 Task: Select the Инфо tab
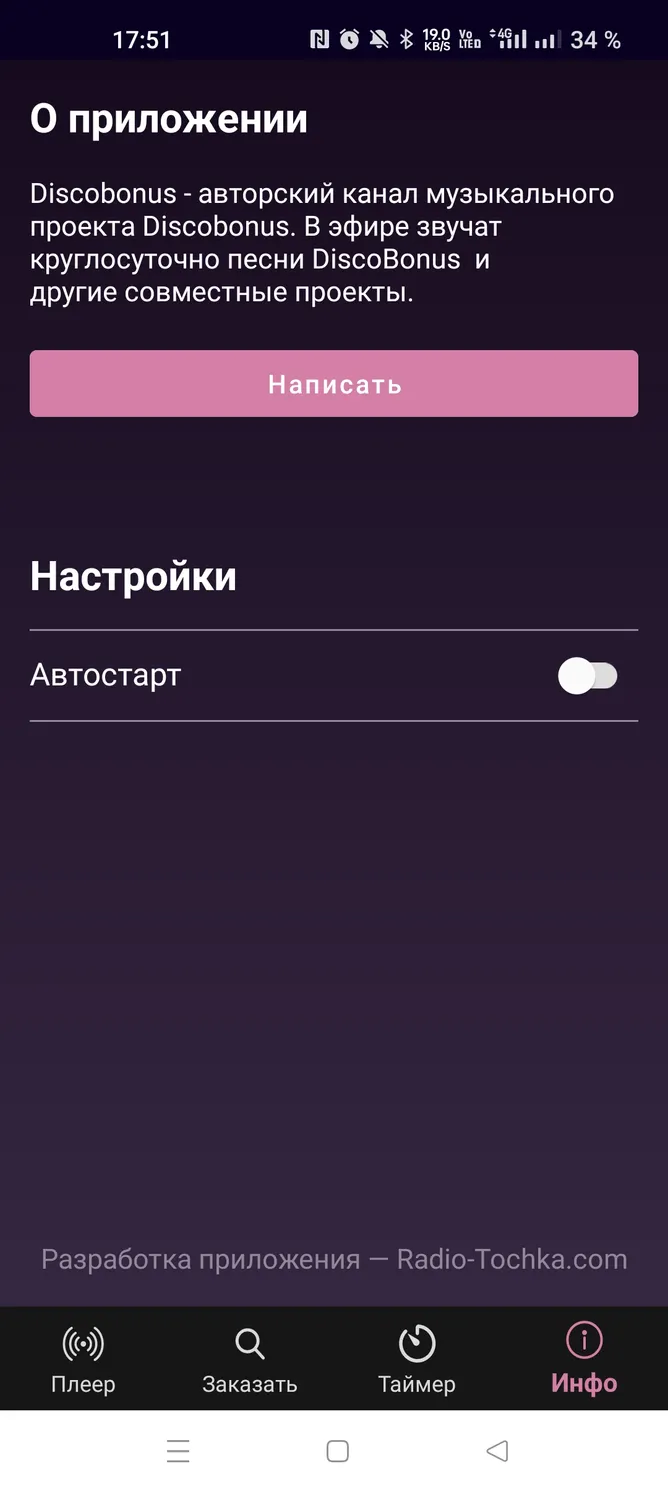pos(584,1359)
